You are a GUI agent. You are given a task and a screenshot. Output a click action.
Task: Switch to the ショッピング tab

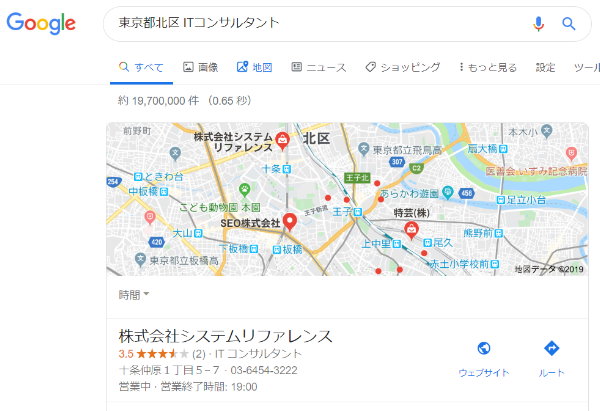click(402, 67)
